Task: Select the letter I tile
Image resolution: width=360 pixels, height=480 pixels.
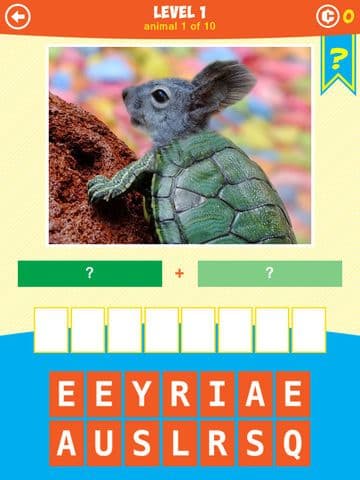Action: 218,394
